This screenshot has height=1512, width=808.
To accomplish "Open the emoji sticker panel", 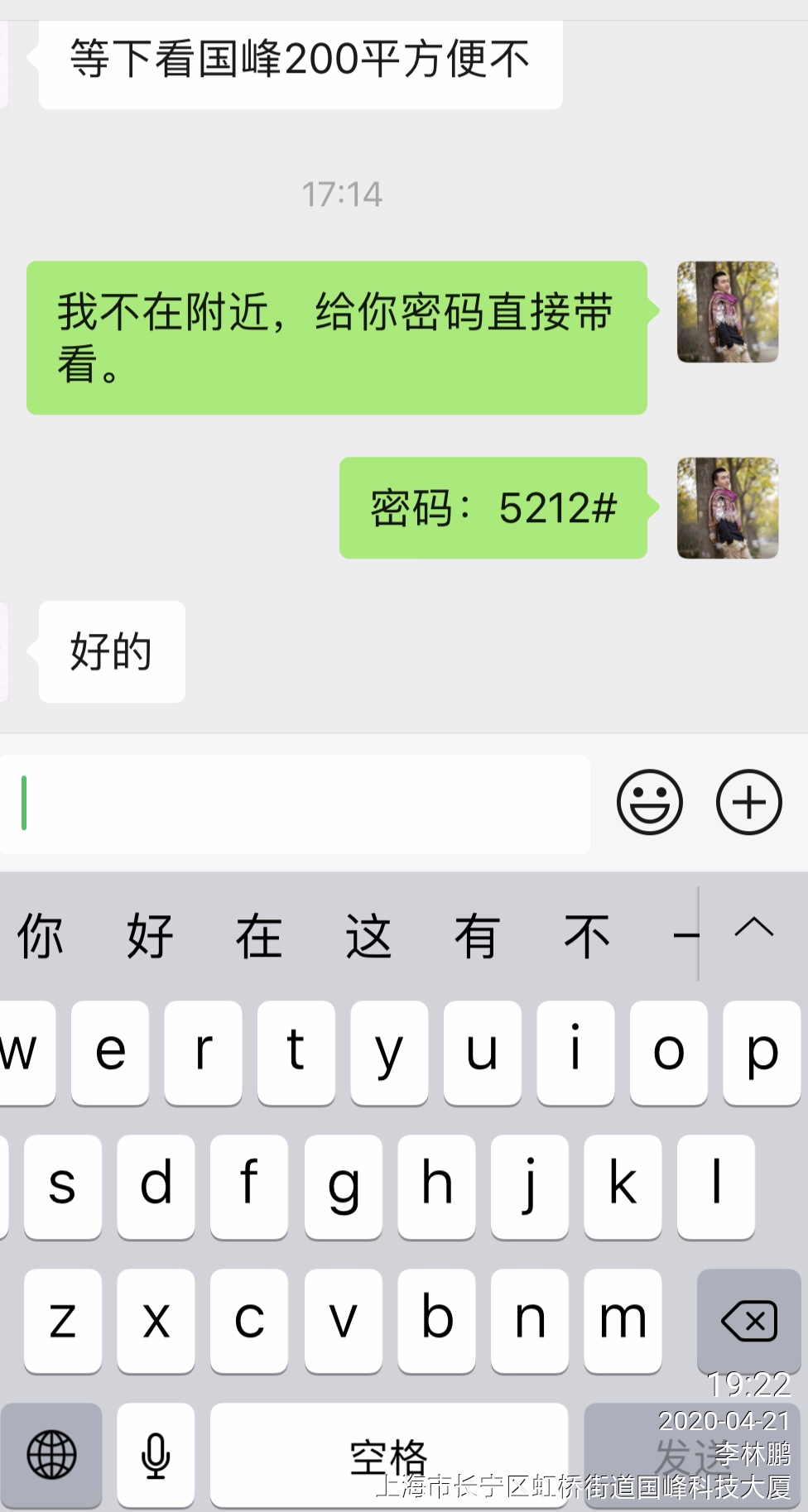I will [649, 802].
